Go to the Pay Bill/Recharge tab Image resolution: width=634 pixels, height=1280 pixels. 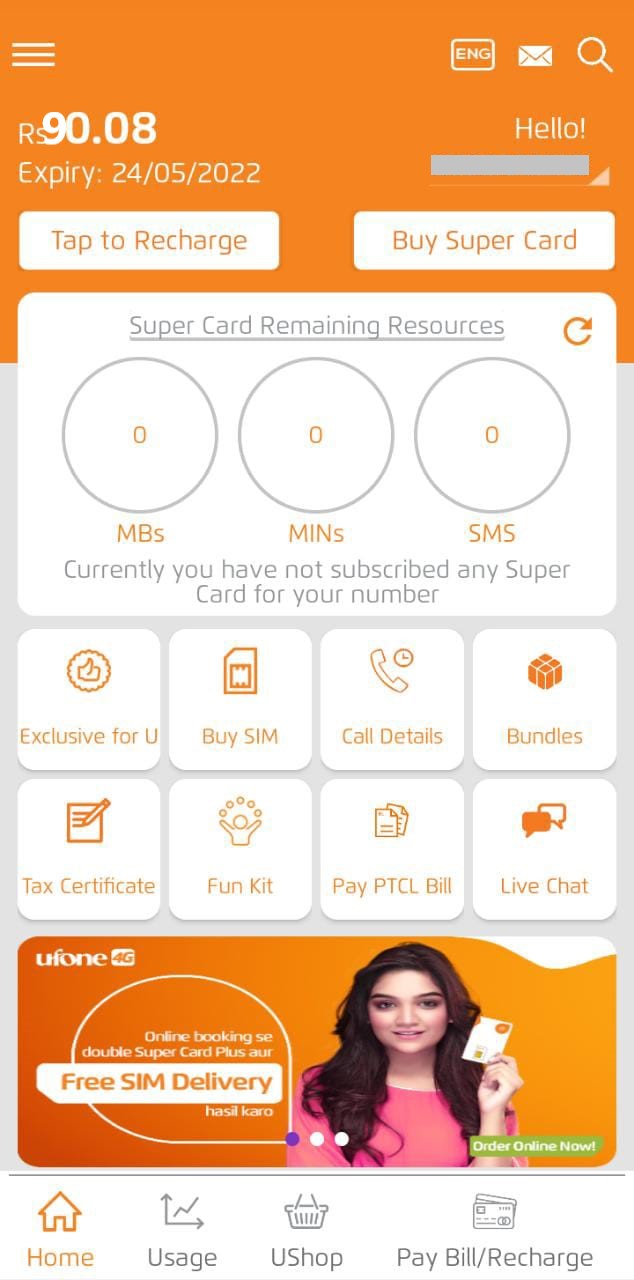[494, 1230]
